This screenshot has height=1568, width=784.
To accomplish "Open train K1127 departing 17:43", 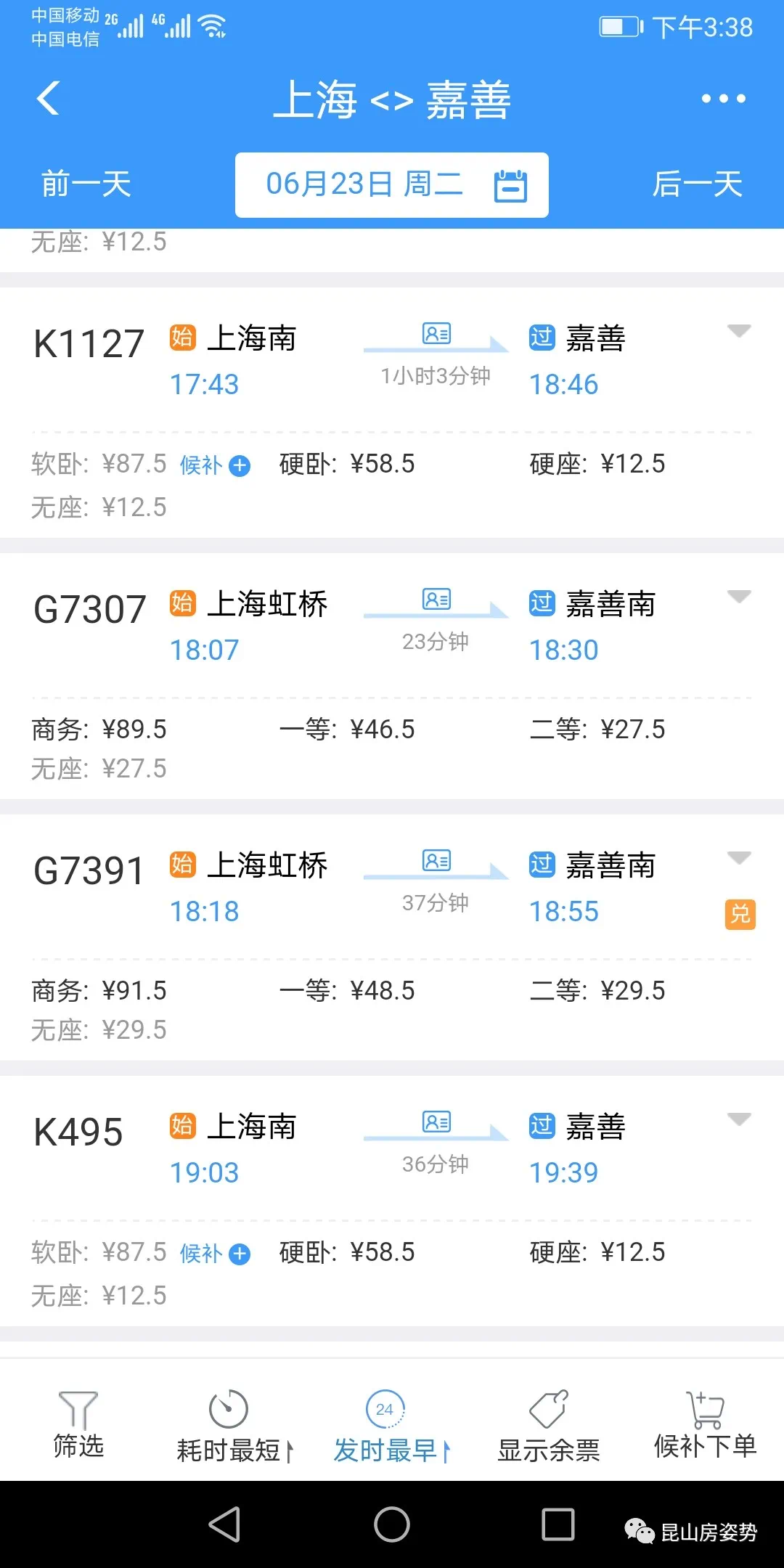I will [392, 412].
